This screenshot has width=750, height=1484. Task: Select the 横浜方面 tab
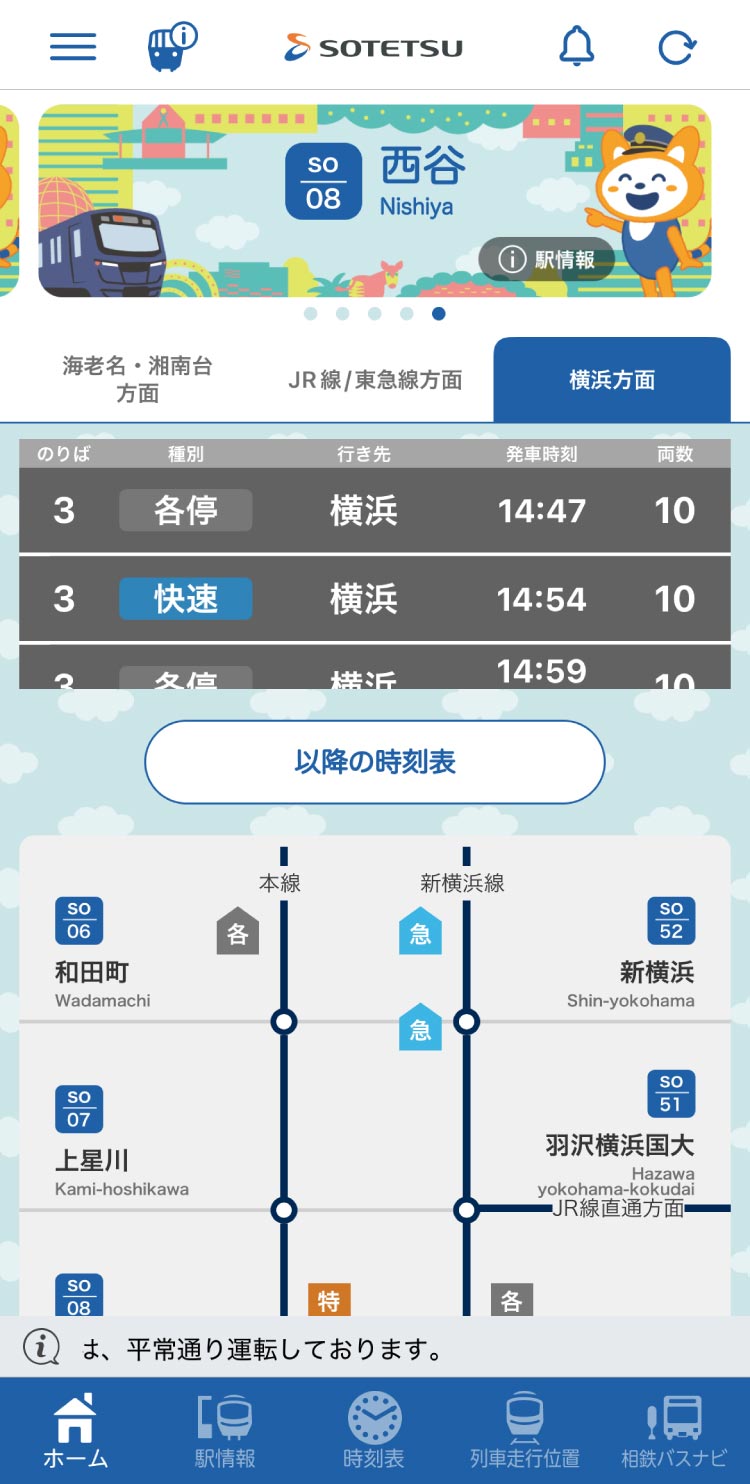612,380
